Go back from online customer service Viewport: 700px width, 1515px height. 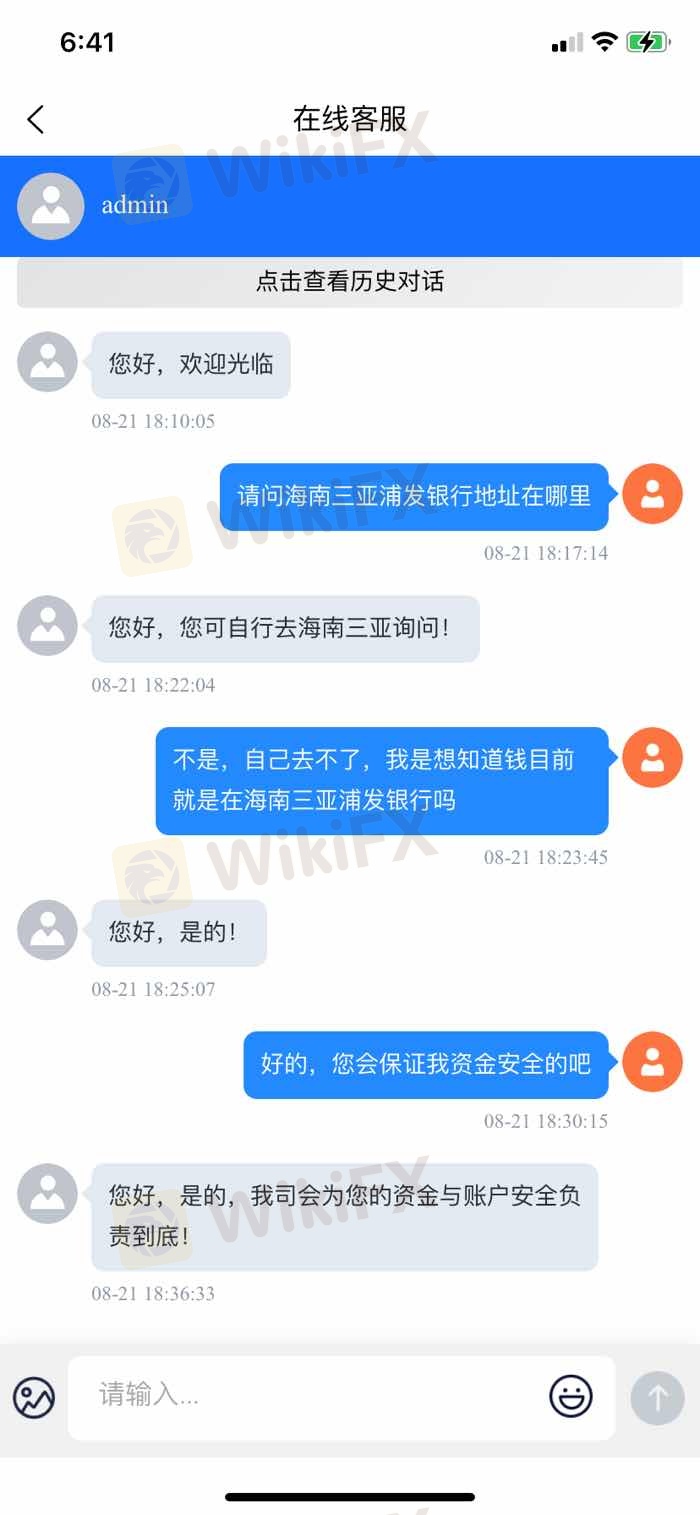[36, 120]
